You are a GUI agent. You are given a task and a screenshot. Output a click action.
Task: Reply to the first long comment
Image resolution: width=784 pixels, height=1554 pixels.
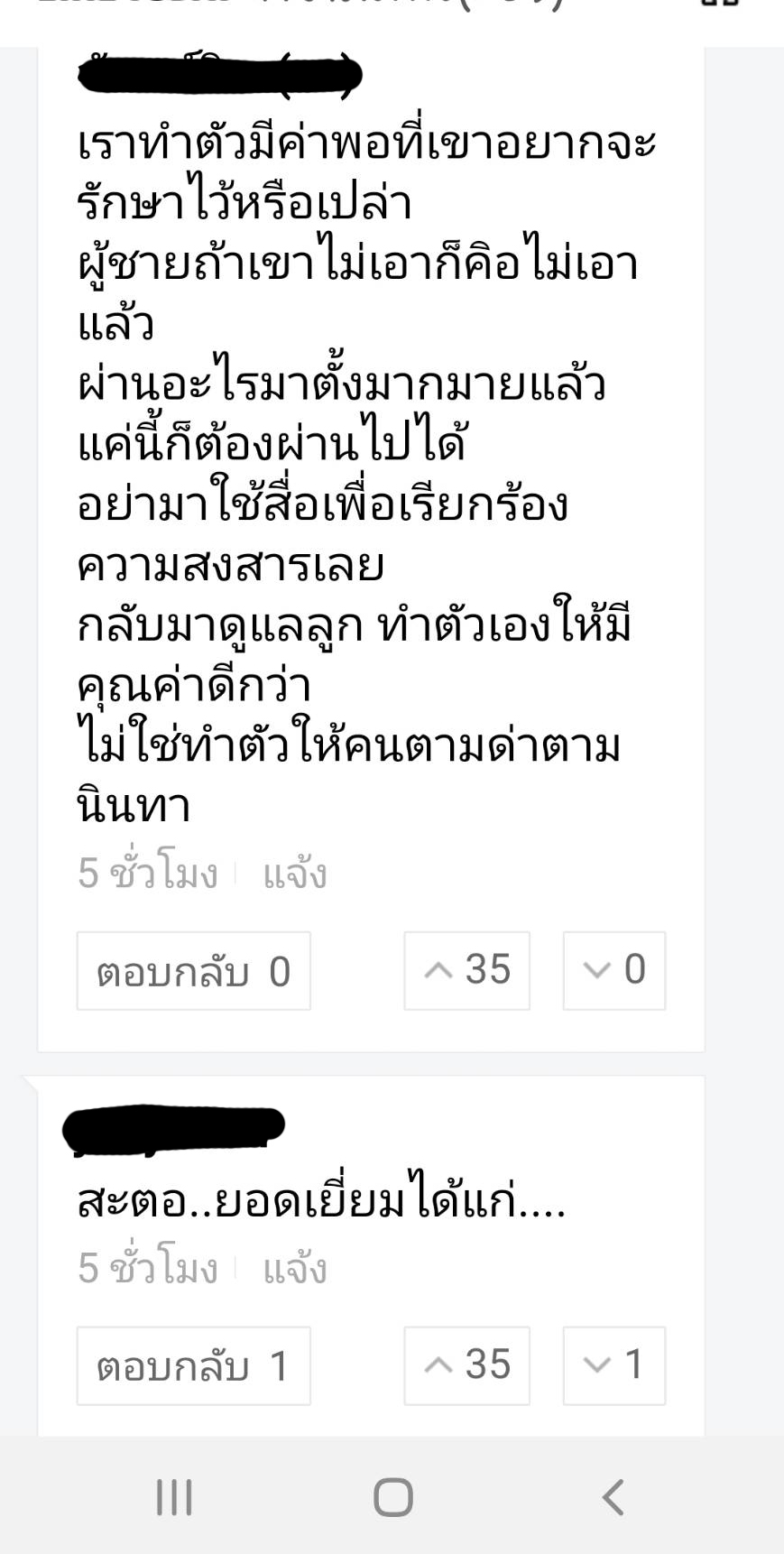[x=193, y=971]
